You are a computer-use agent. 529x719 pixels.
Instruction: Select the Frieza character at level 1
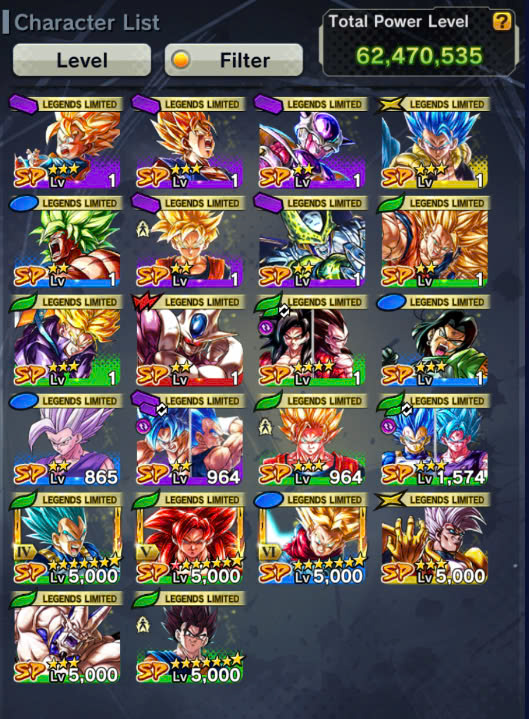click(x=312, y=142)
